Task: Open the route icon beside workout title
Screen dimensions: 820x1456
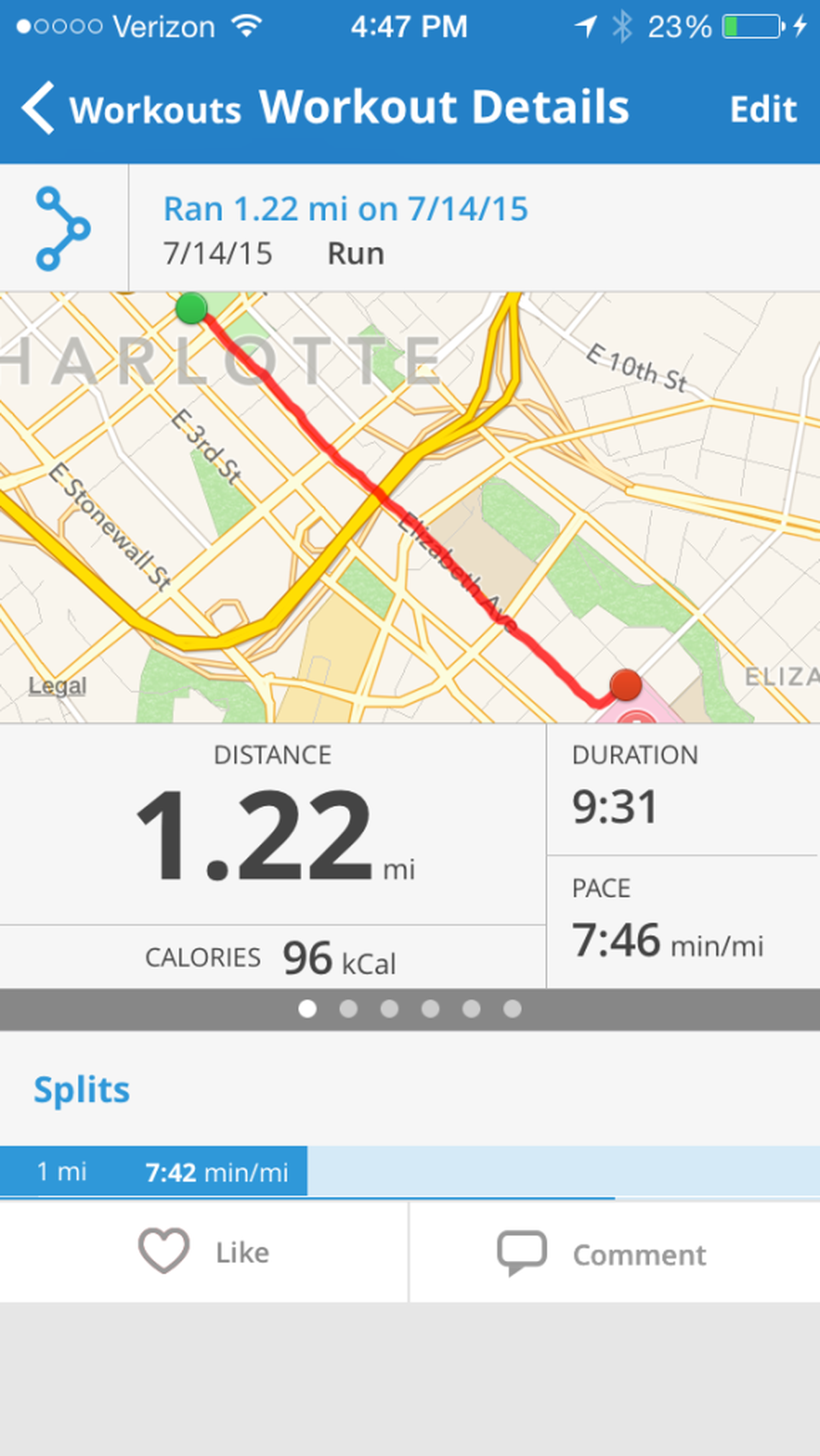Action: [x=63, y=228]
